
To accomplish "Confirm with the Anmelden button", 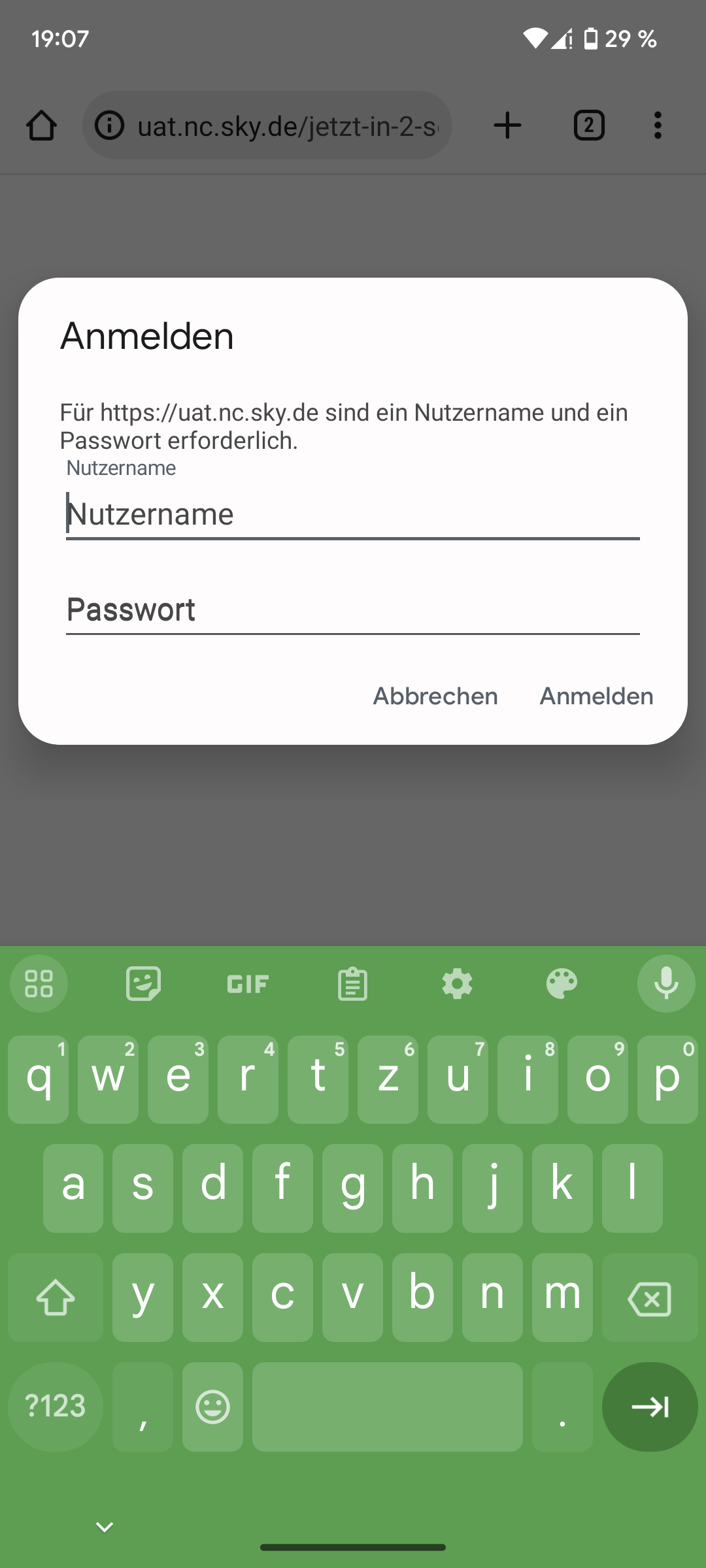I will click(596, 696).
